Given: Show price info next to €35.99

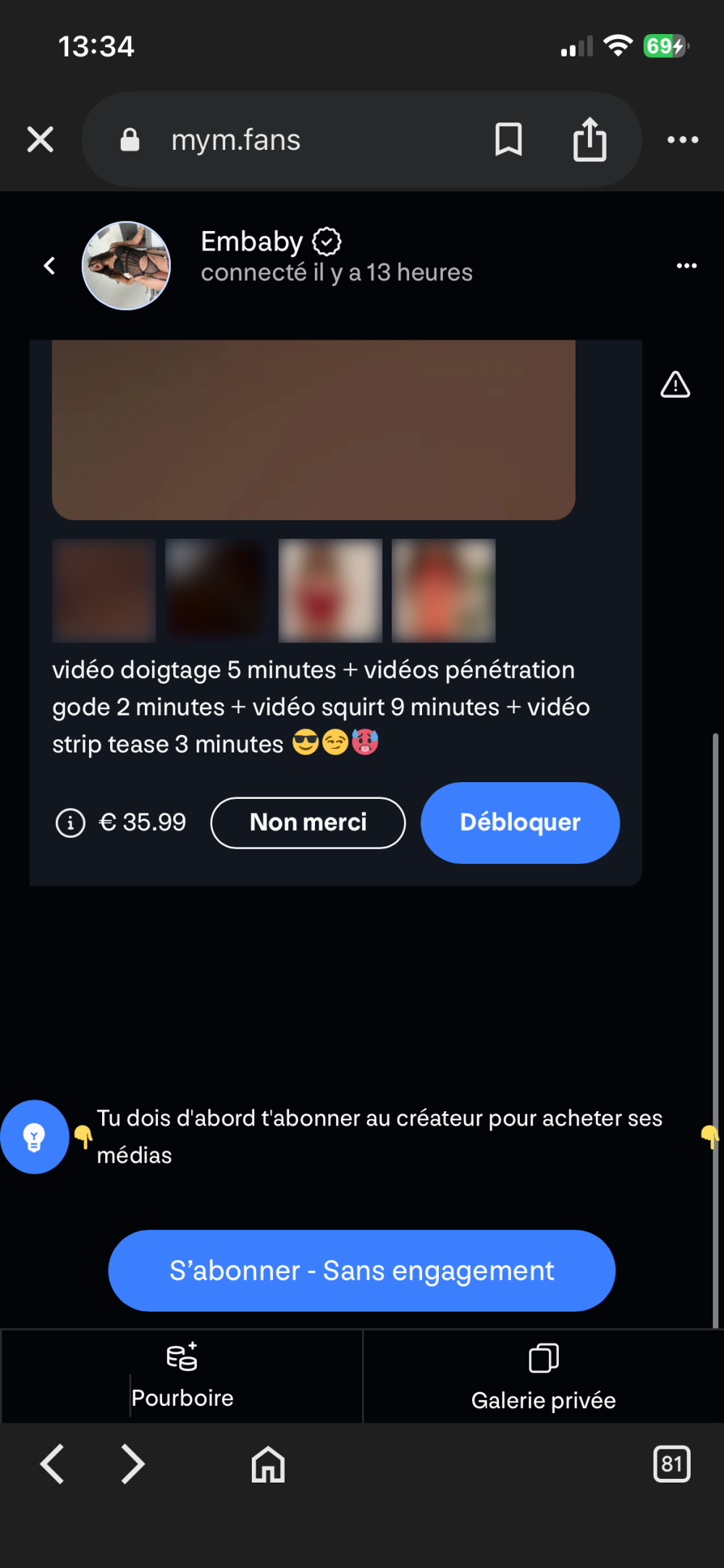Looking at the screenshot, I should [x=70, y=823].
